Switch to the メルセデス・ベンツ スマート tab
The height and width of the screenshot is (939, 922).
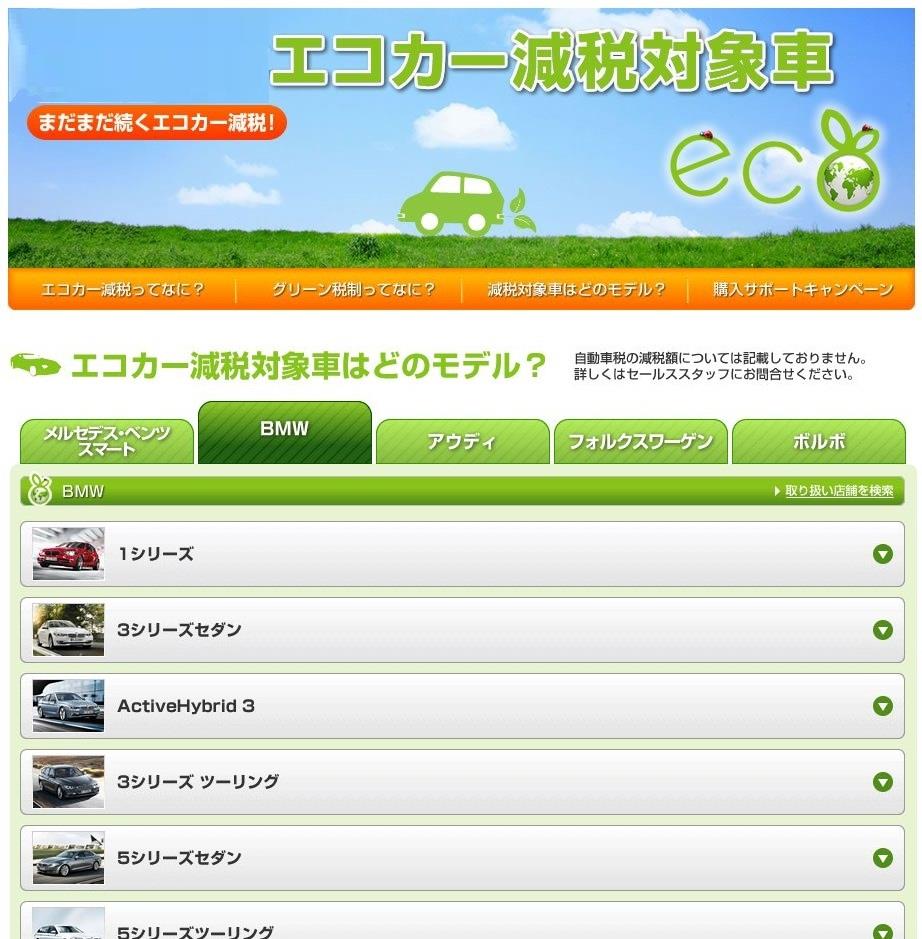[x=107, y=441]
